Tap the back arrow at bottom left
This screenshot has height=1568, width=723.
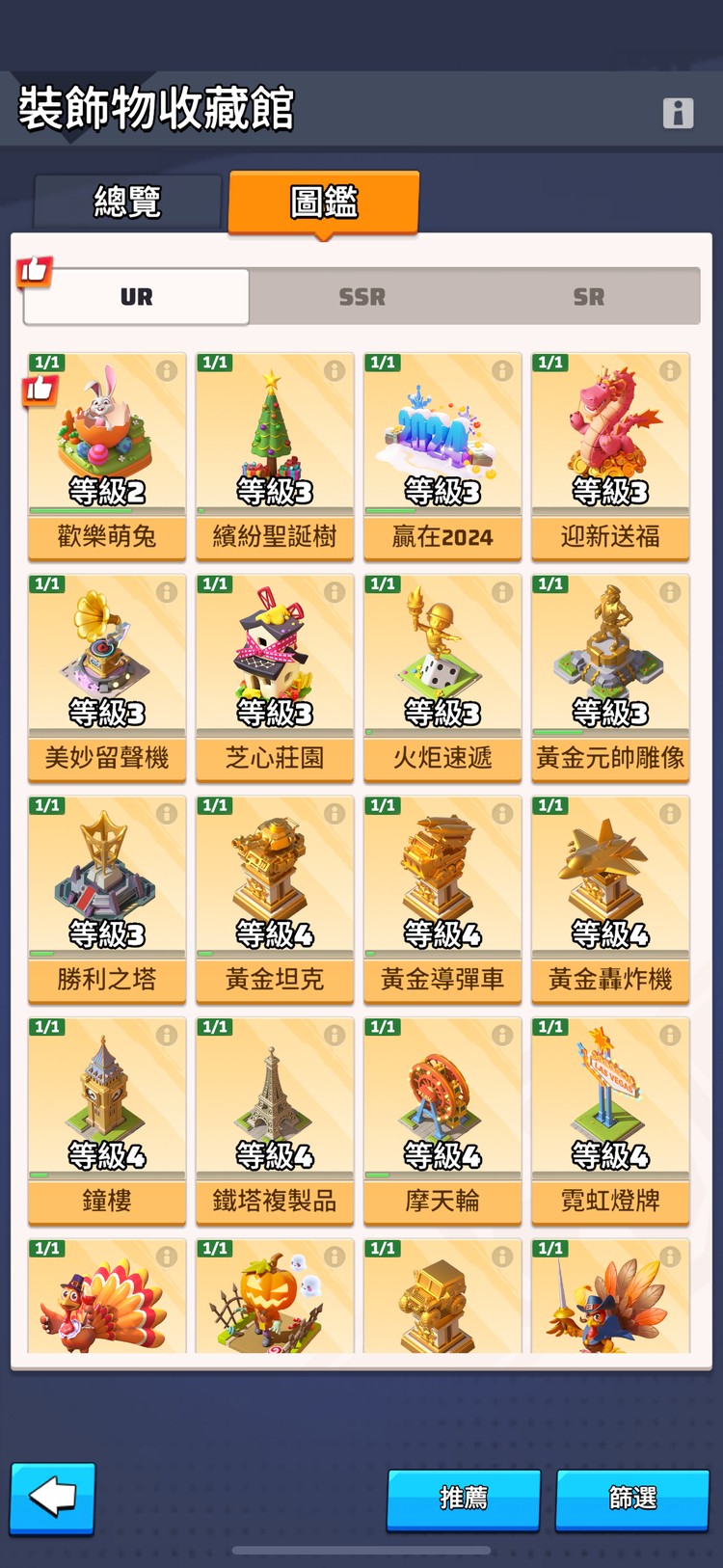[x=53, y=1496]
